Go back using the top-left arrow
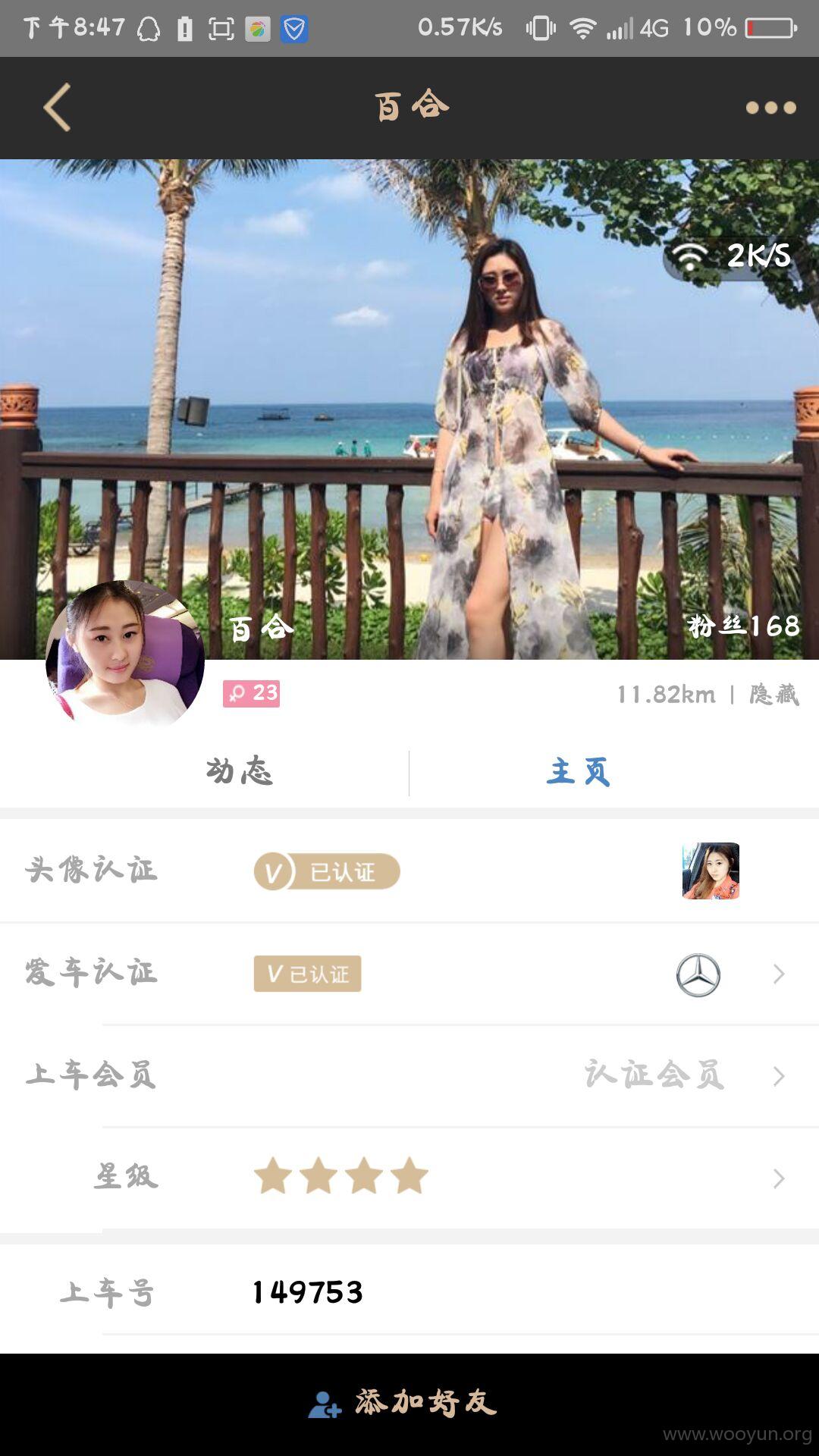Viewport: 819px width, 1456px height. [x=58, y=107]
